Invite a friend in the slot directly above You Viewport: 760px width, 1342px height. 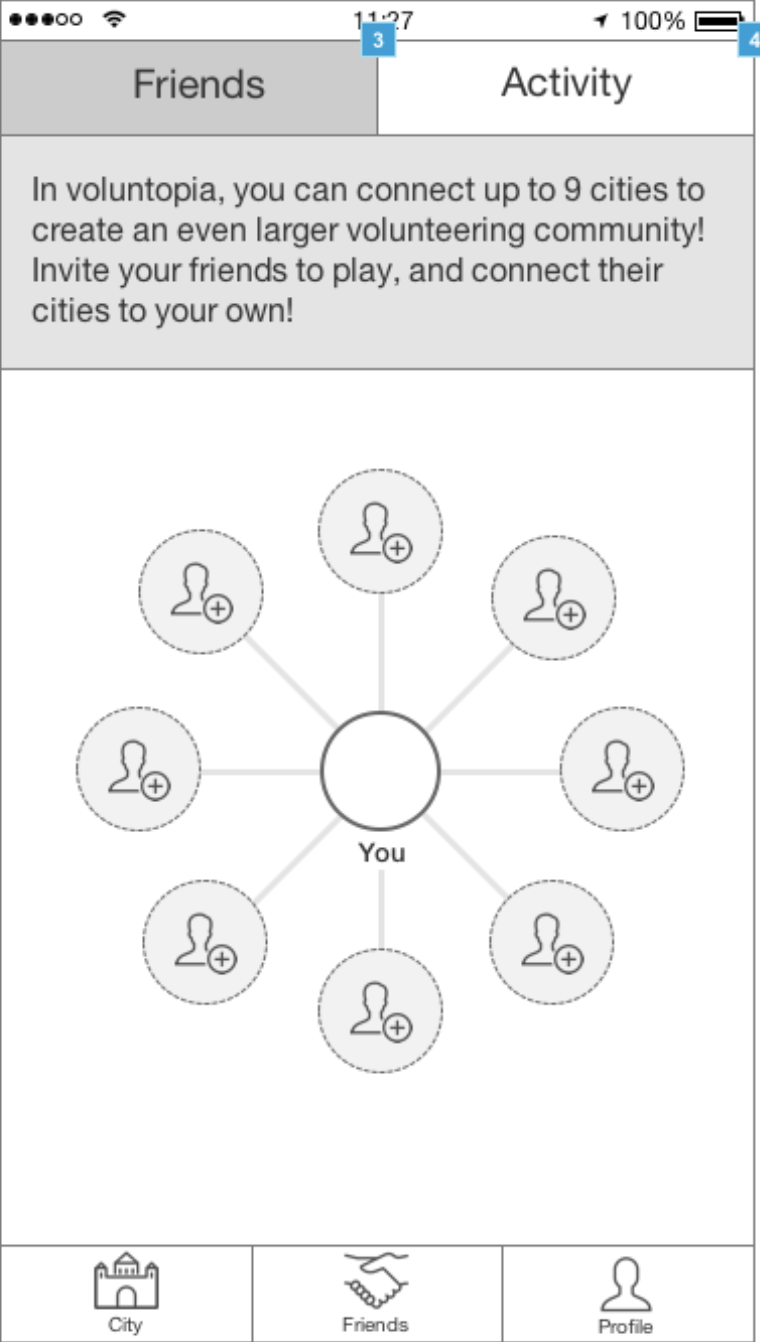point(380,531)
